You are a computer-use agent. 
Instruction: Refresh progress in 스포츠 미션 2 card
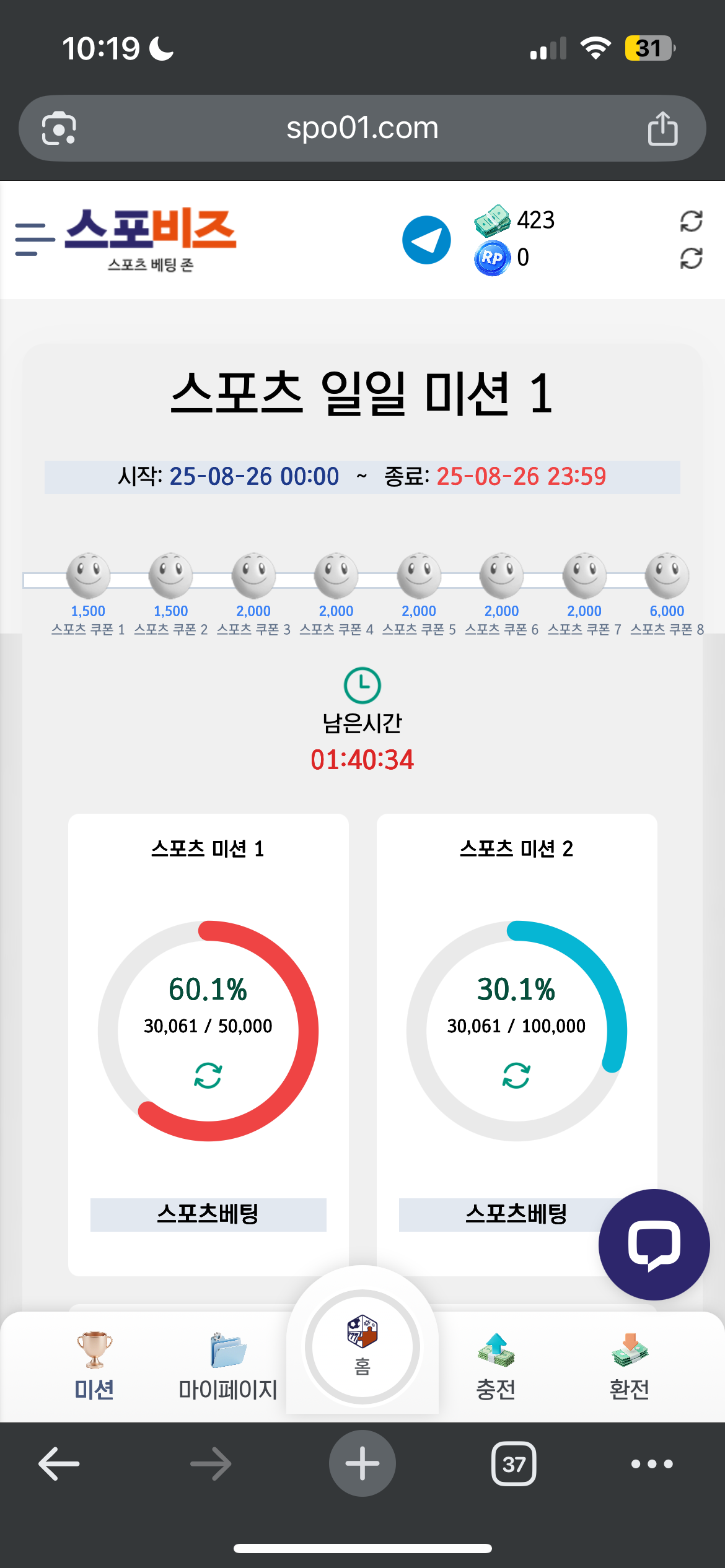click(516, 1076)
